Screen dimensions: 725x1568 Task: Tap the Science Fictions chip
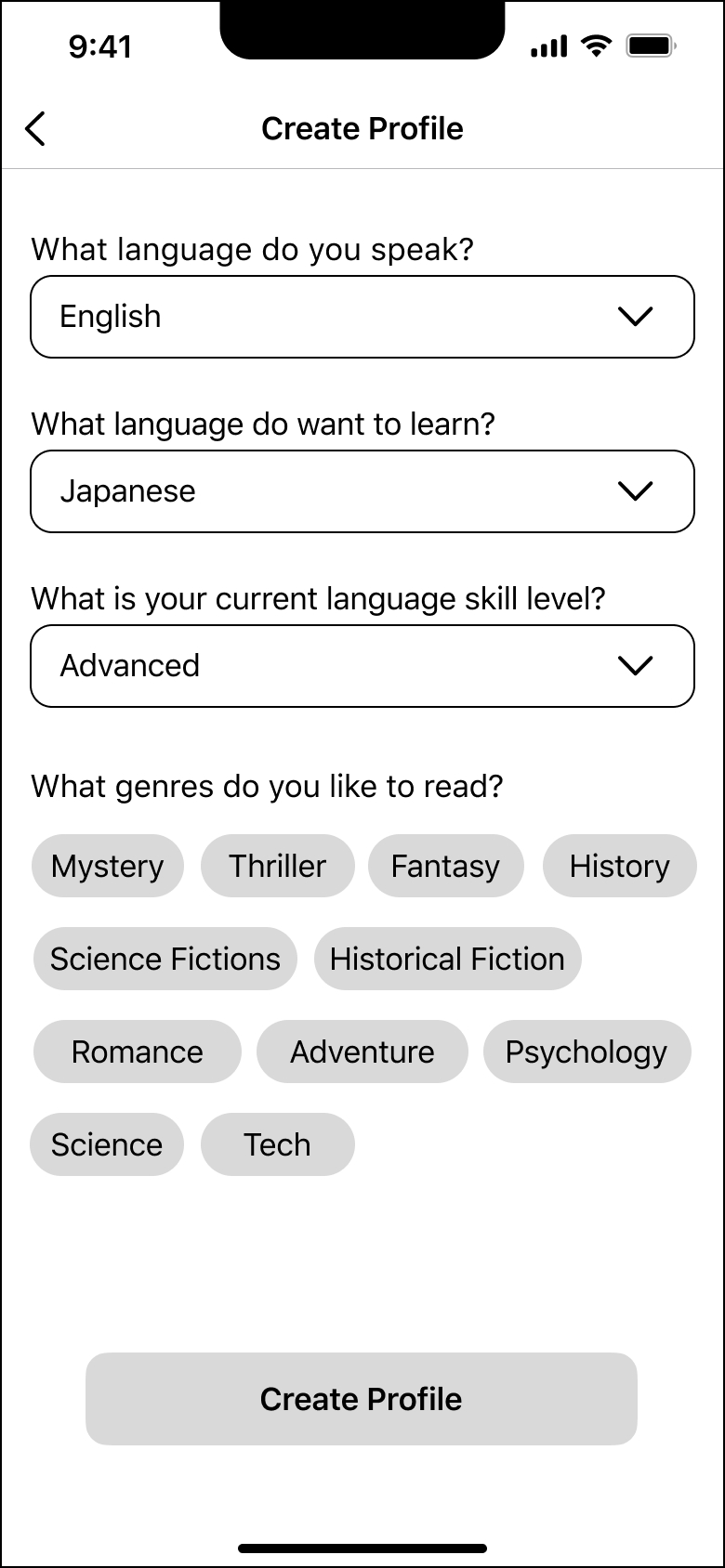coord(165,959)
